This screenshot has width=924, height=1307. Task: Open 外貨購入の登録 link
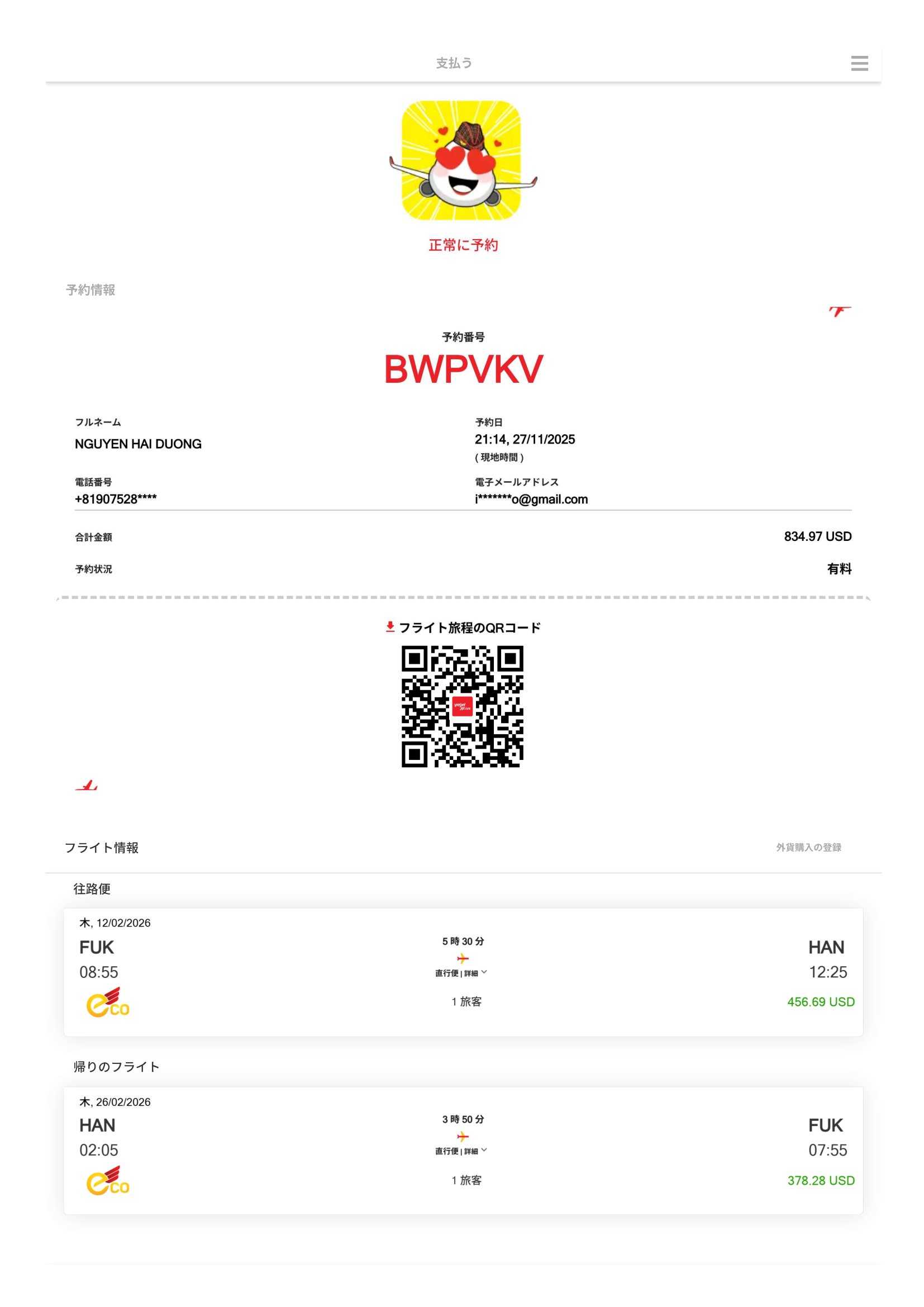808,847
